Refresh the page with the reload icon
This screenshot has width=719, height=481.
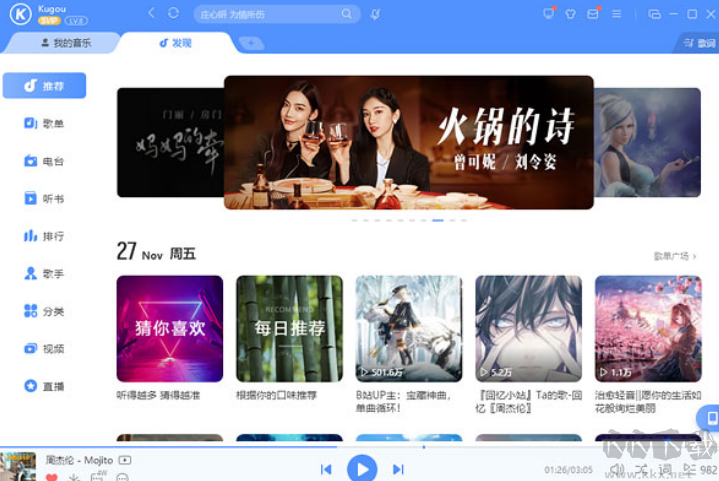(x=174, y=13)
